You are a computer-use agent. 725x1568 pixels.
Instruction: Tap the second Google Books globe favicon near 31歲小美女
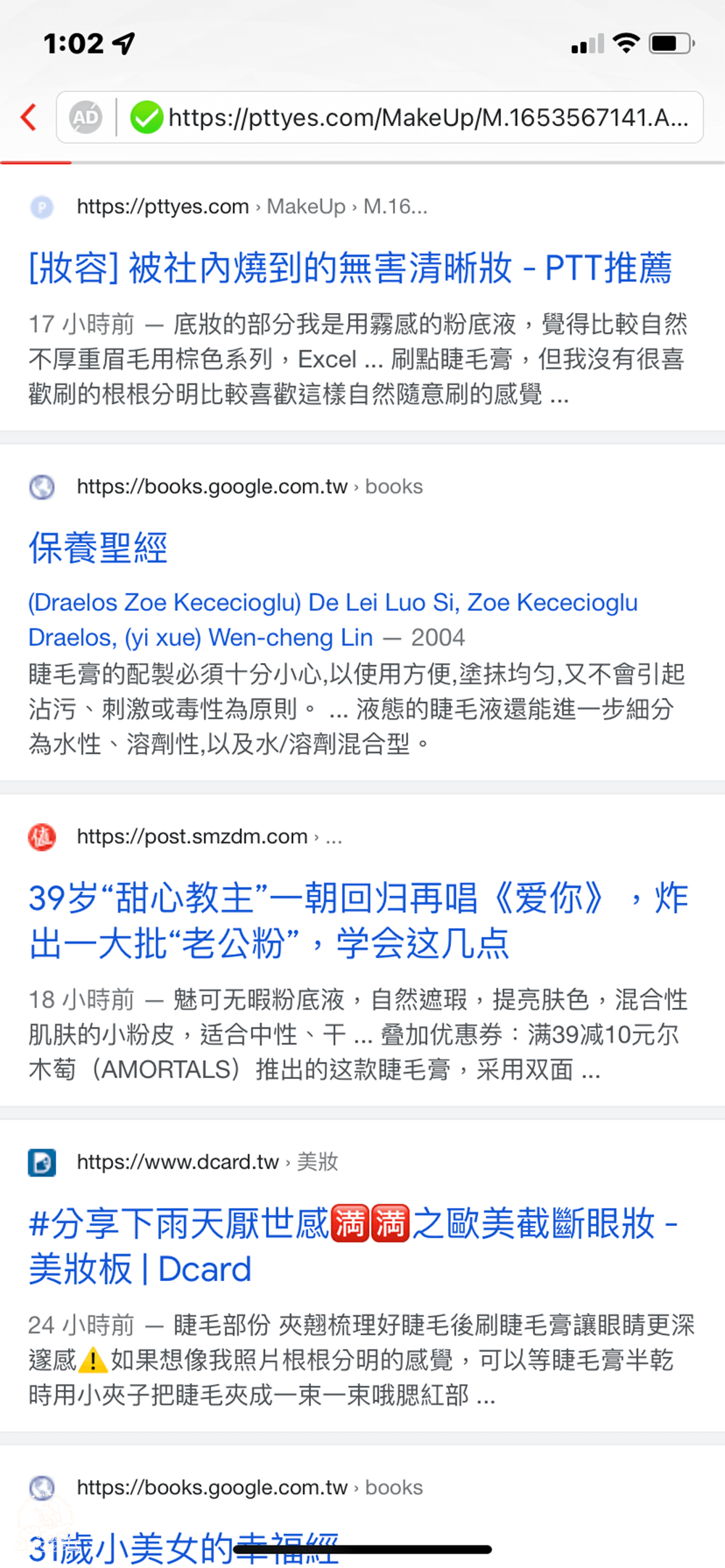click(42, 1488)
